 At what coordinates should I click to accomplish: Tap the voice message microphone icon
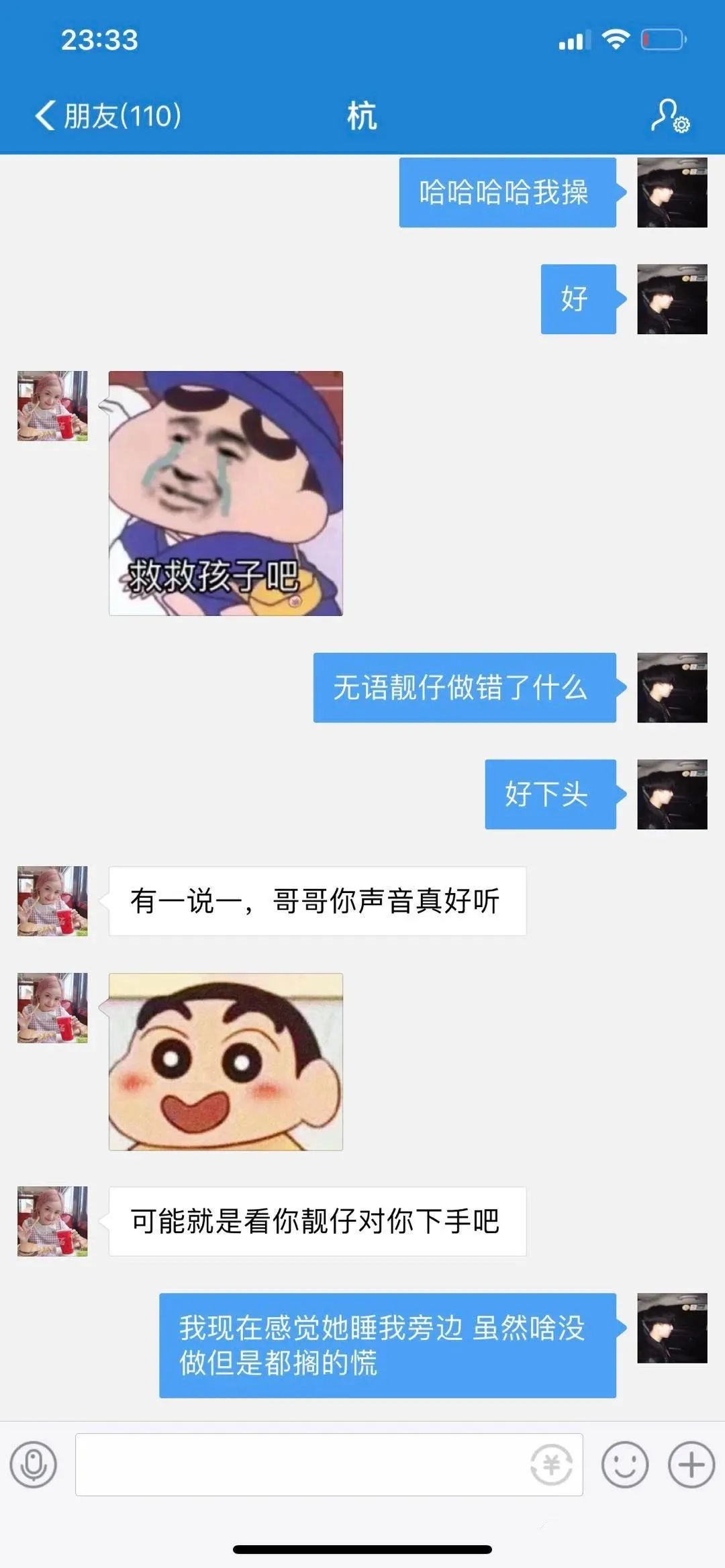34,1465
